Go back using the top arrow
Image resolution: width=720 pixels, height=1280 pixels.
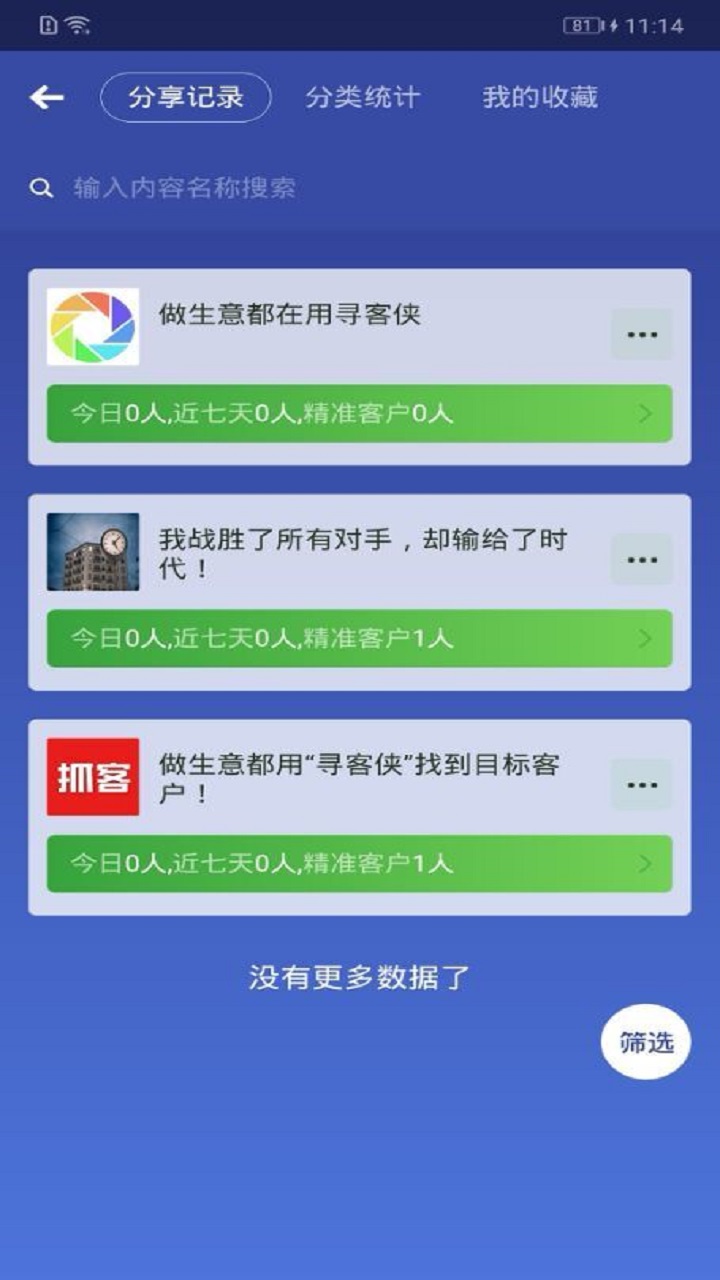click(47, 97)
